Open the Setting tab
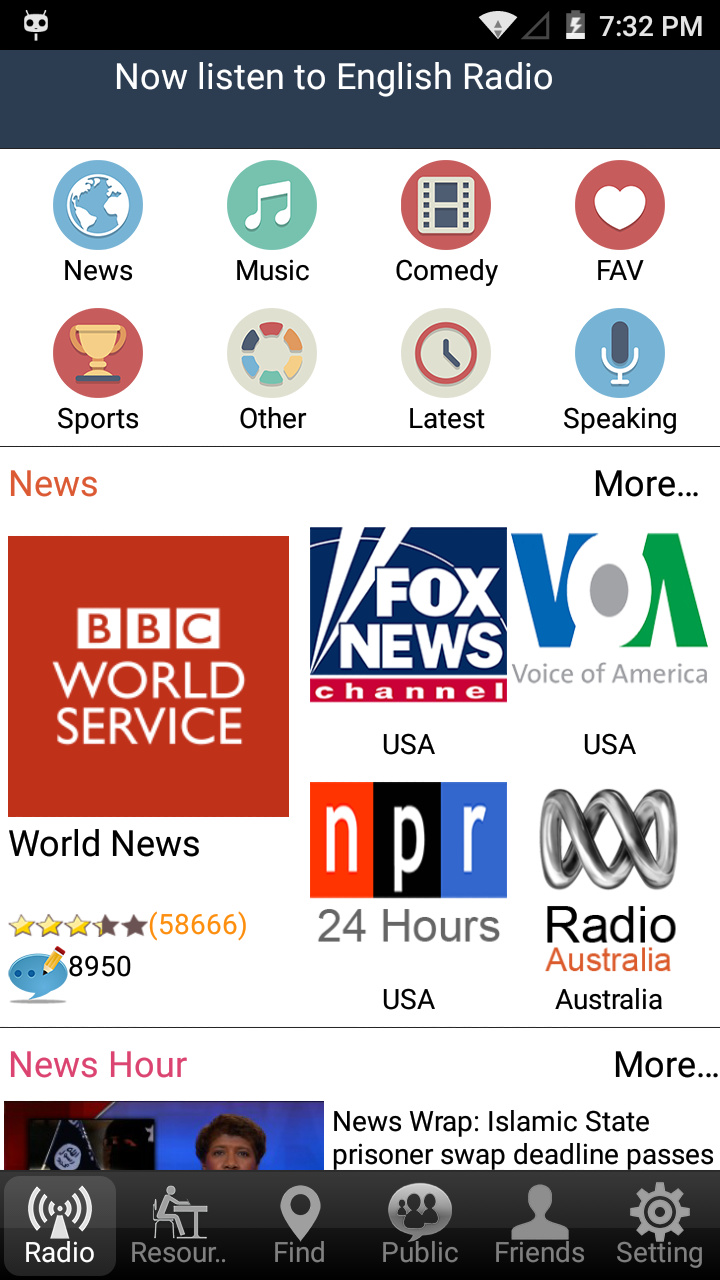 [x=660, y=1226]
